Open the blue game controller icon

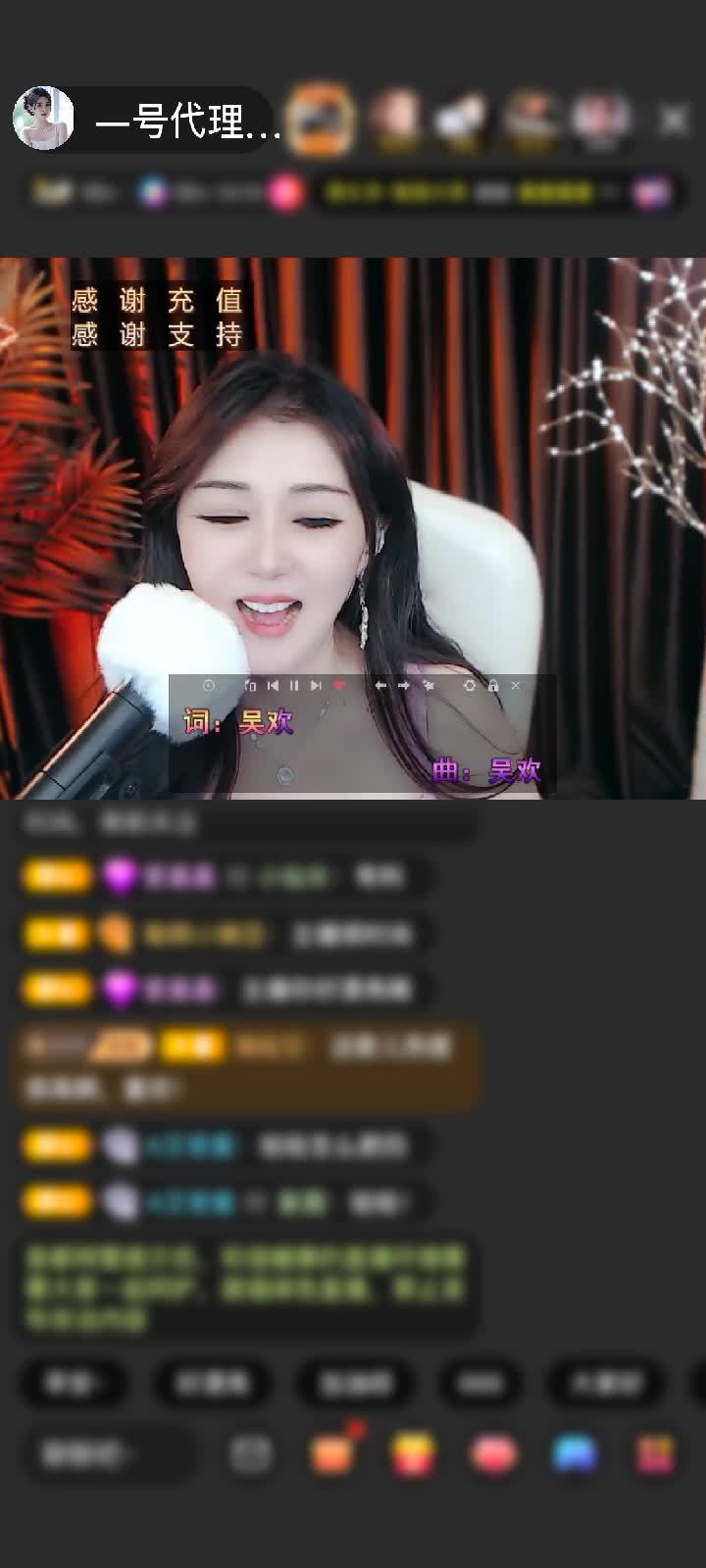(x=575, y=1454)
